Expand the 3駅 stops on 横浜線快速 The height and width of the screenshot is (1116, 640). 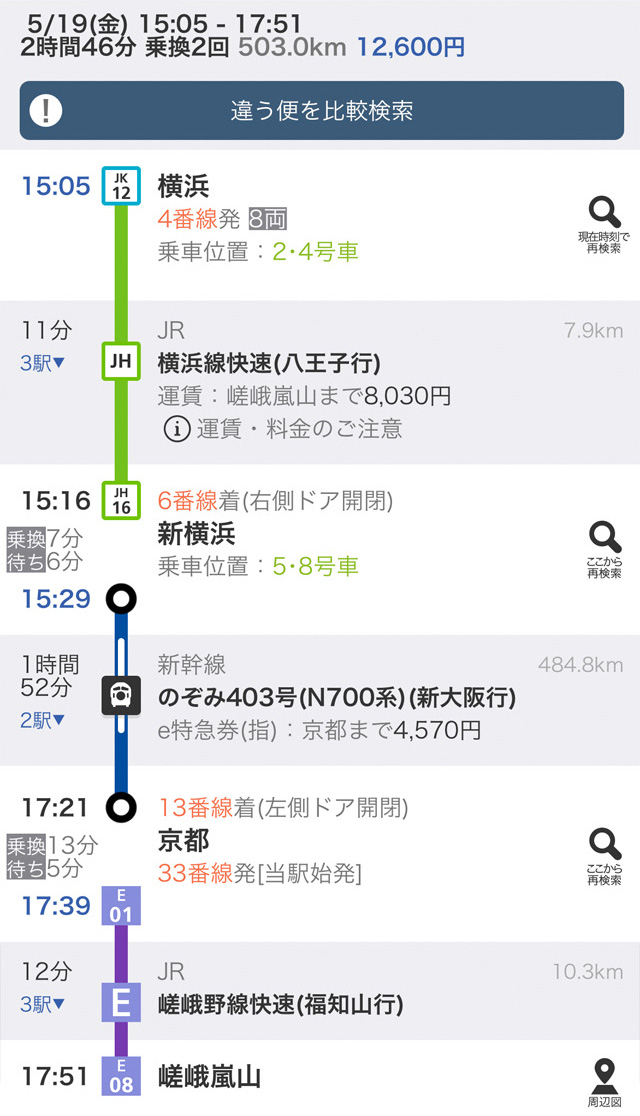coord(44,363)
